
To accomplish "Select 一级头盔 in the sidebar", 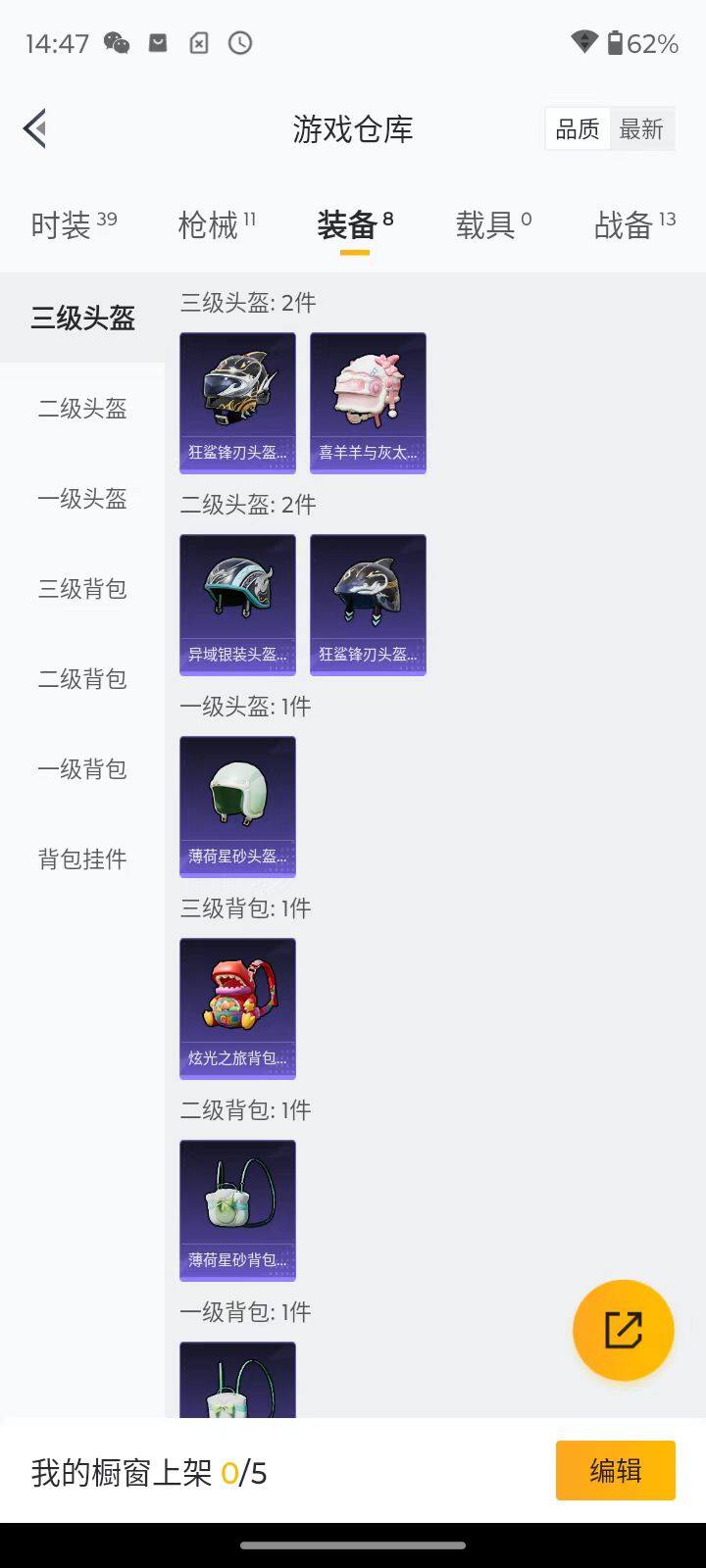I will tap(82, 499).
